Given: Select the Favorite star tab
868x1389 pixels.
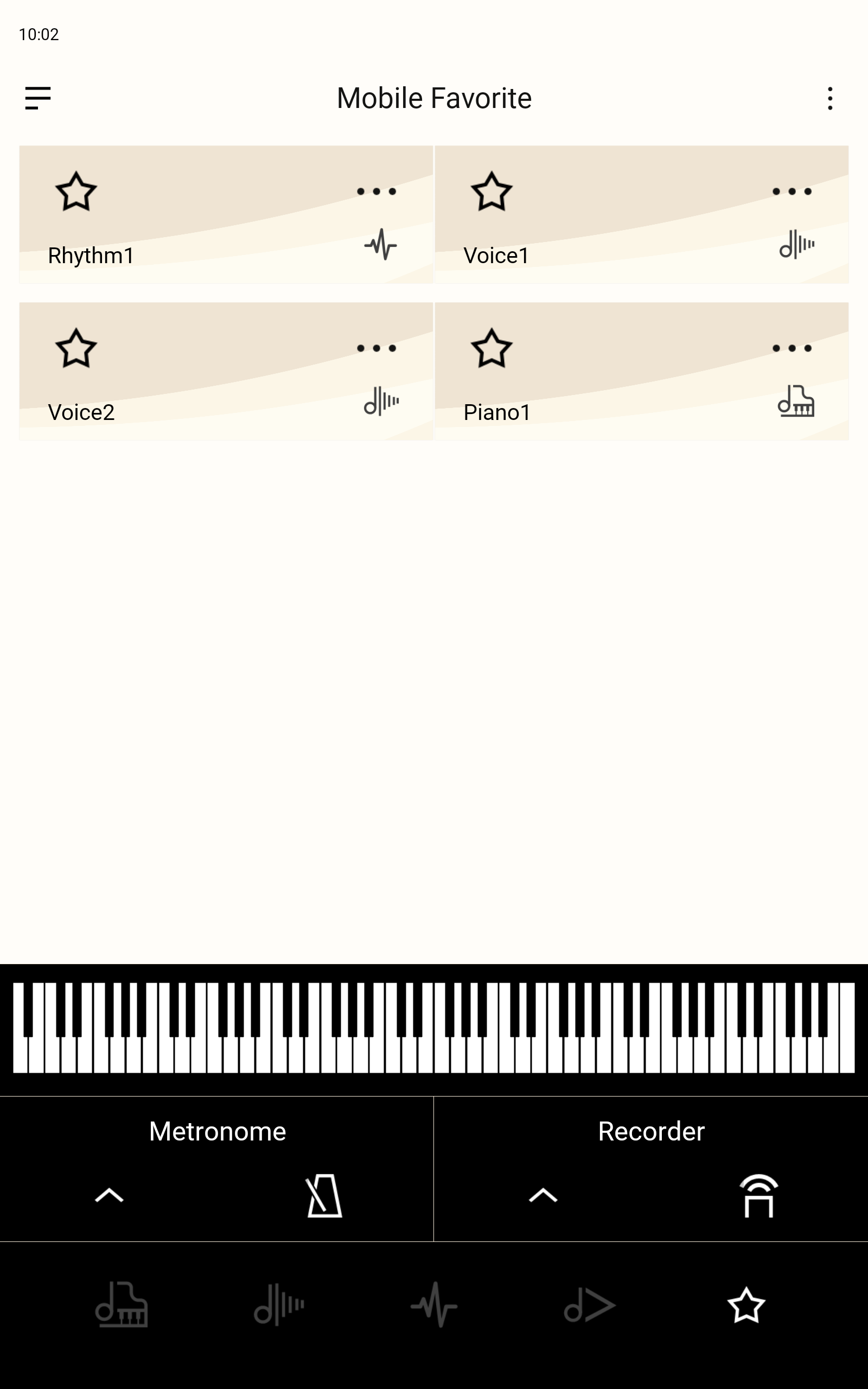Looking at the screenshot, I should click(746, 1305).
